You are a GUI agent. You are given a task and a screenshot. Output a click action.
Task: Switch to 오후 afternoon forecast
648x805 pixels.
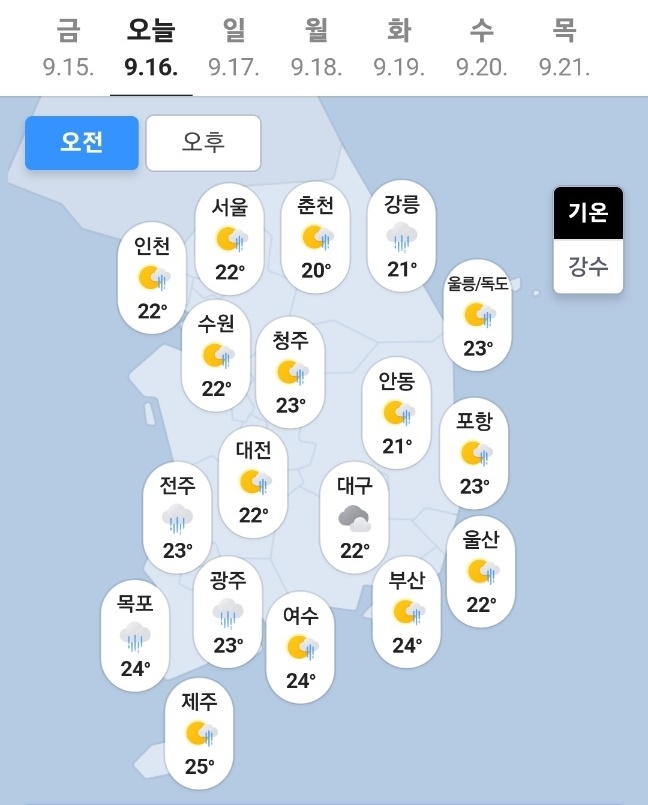coord(203,142)
